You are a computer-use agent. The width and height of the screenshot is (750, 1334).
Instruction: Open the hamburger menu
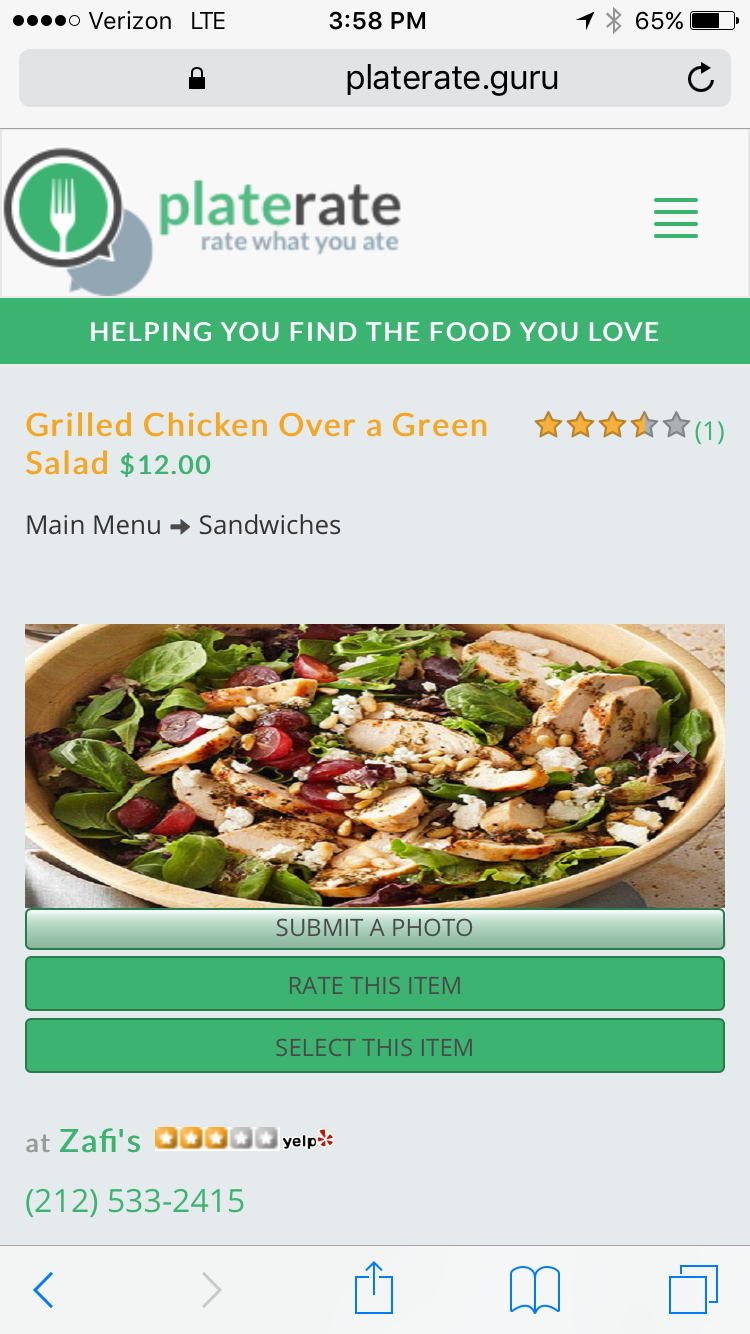(675, 217)
